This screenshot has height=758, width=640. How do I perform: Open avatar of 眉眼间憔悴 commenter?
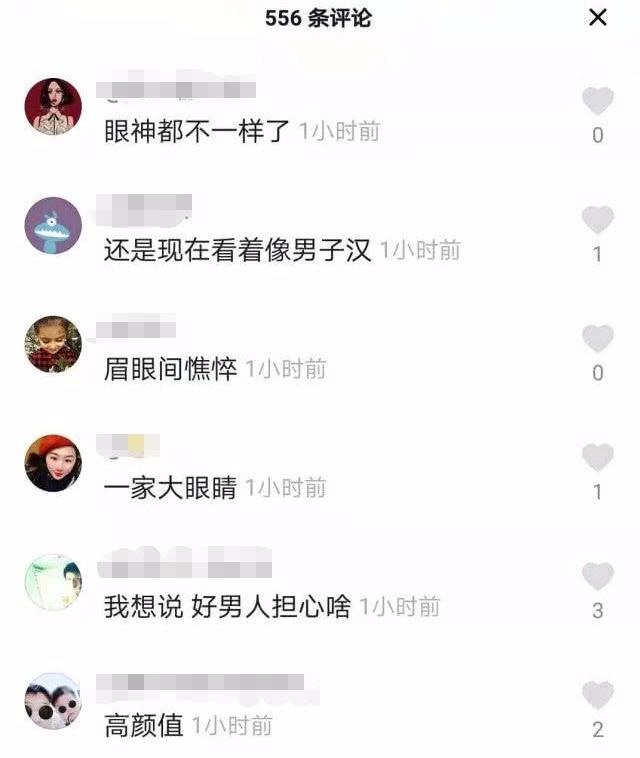[x=52, y=344]
